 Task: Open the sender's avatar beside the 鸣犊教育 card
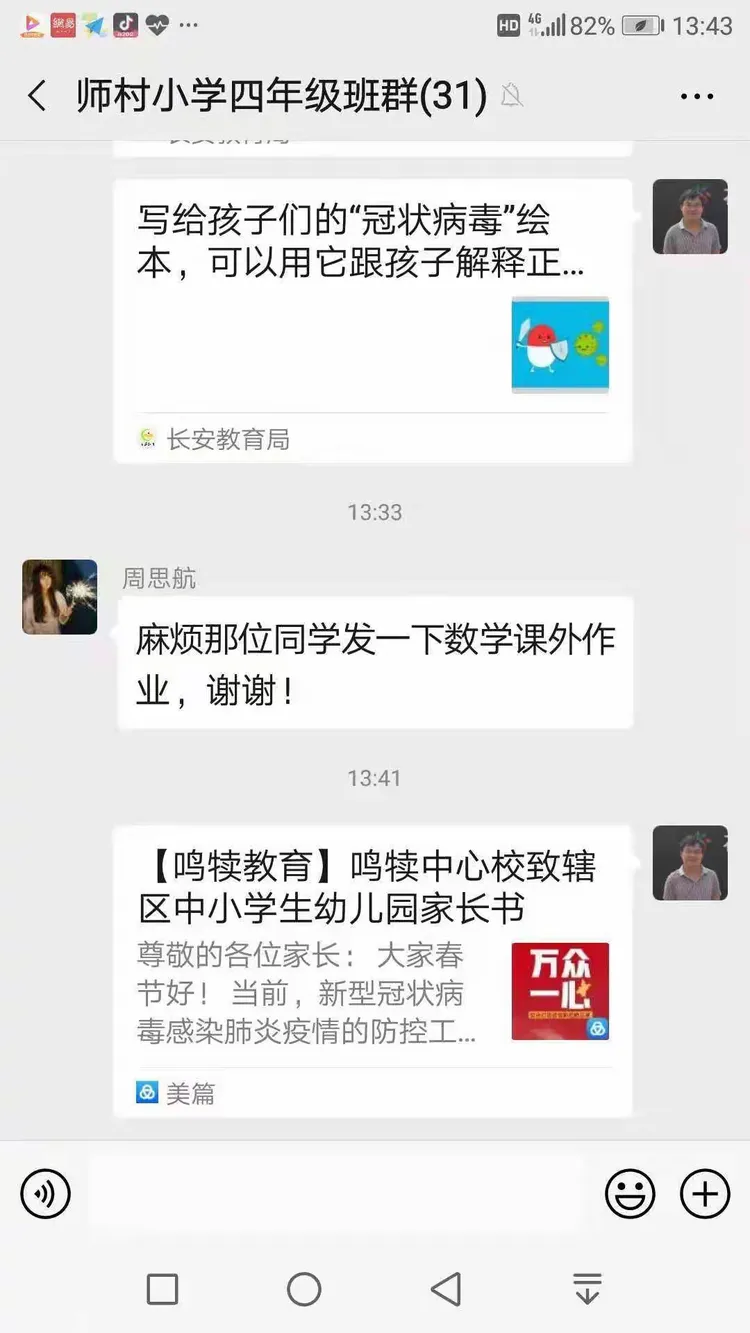point(690,863)
